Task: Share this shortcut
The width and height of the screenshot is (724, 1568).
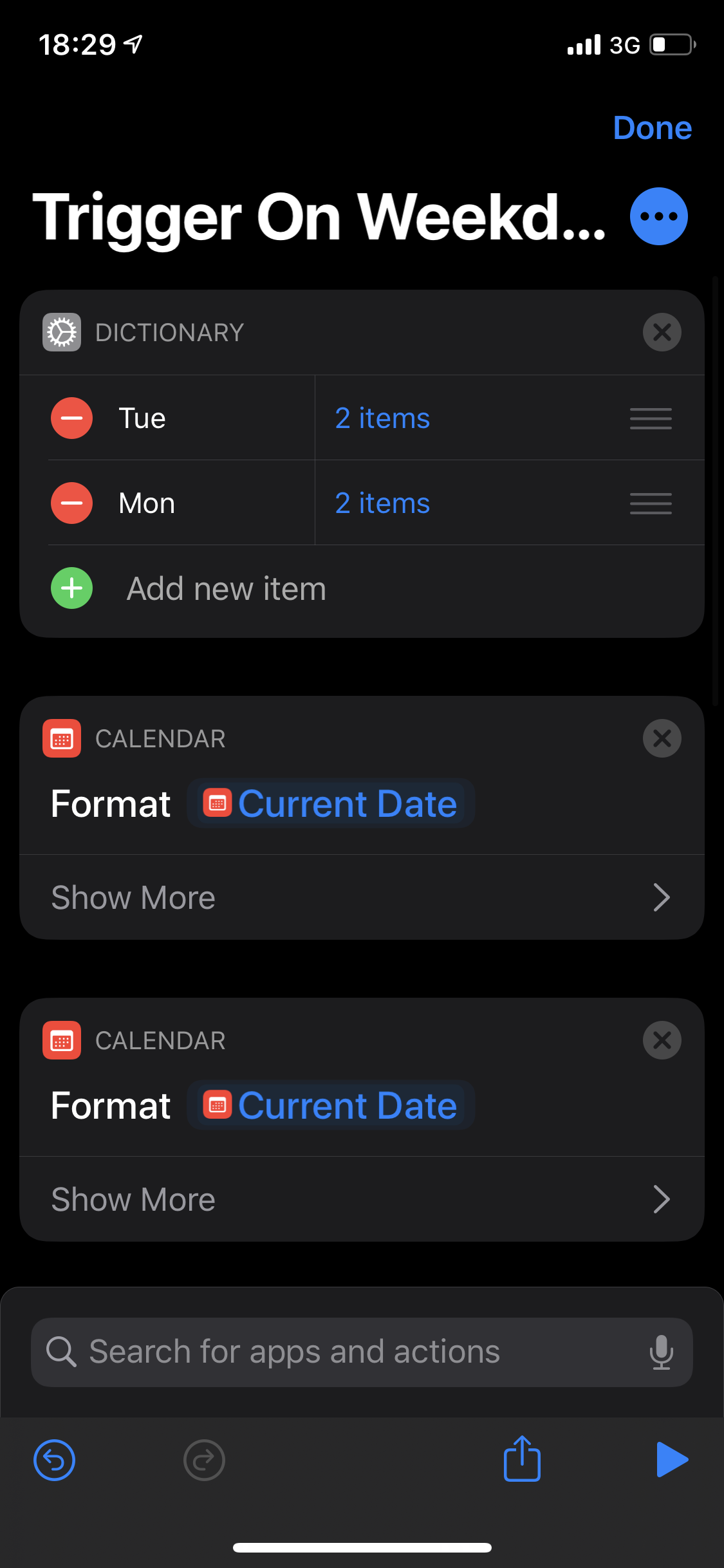Action: pyautogui.click(x=522, y=1459)
